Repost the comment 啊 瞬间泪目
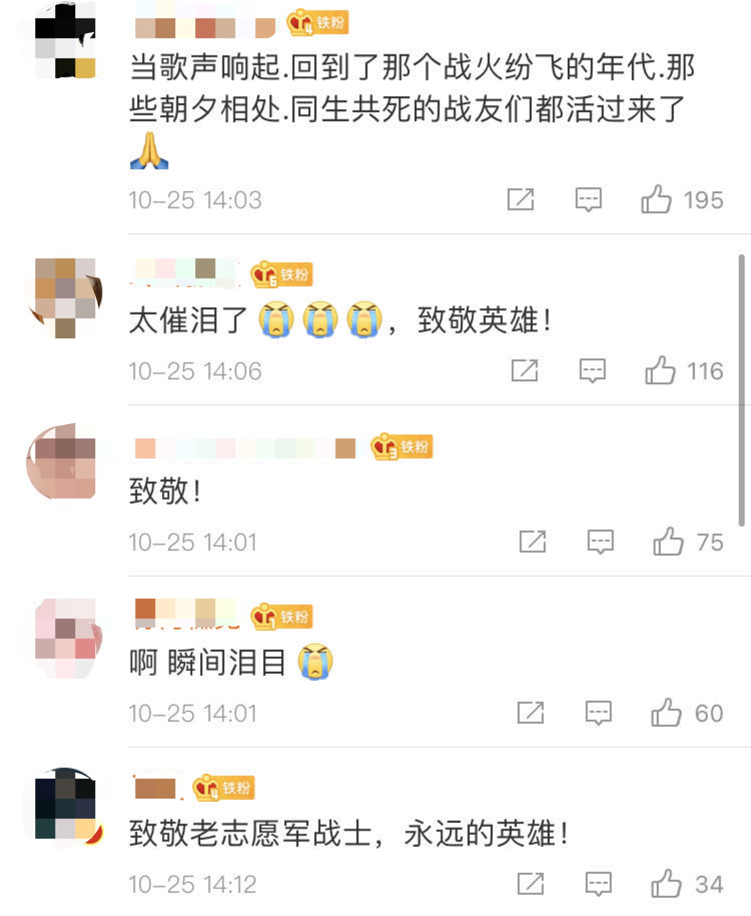Screen dimensions: 751x916 pos(530,713)
